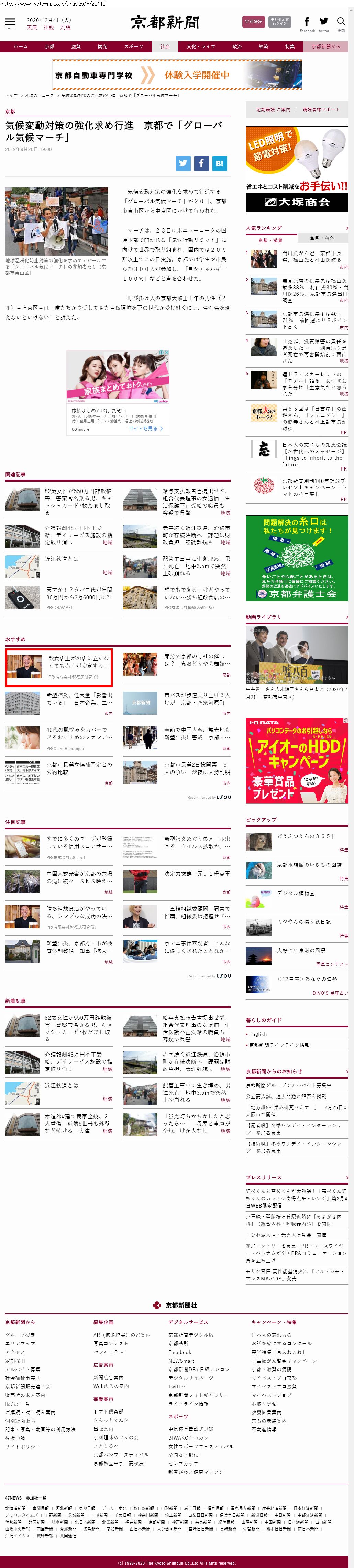Viewport: 354px width, 1568px height.
Task: Select the スポーツ navigation tab
Action: (x=133, y=46)
